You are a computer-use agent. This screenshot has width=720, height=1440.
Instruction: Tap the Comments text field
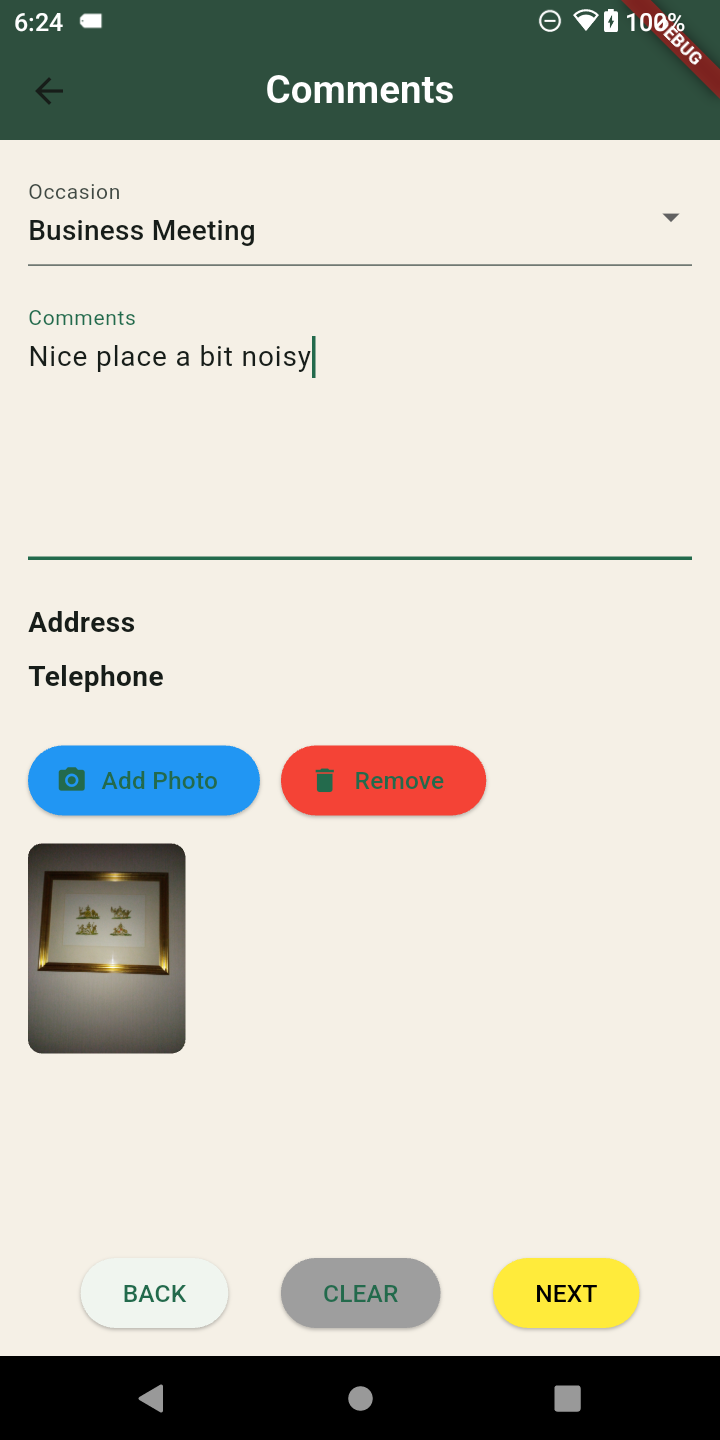click(x=360, y=440)
